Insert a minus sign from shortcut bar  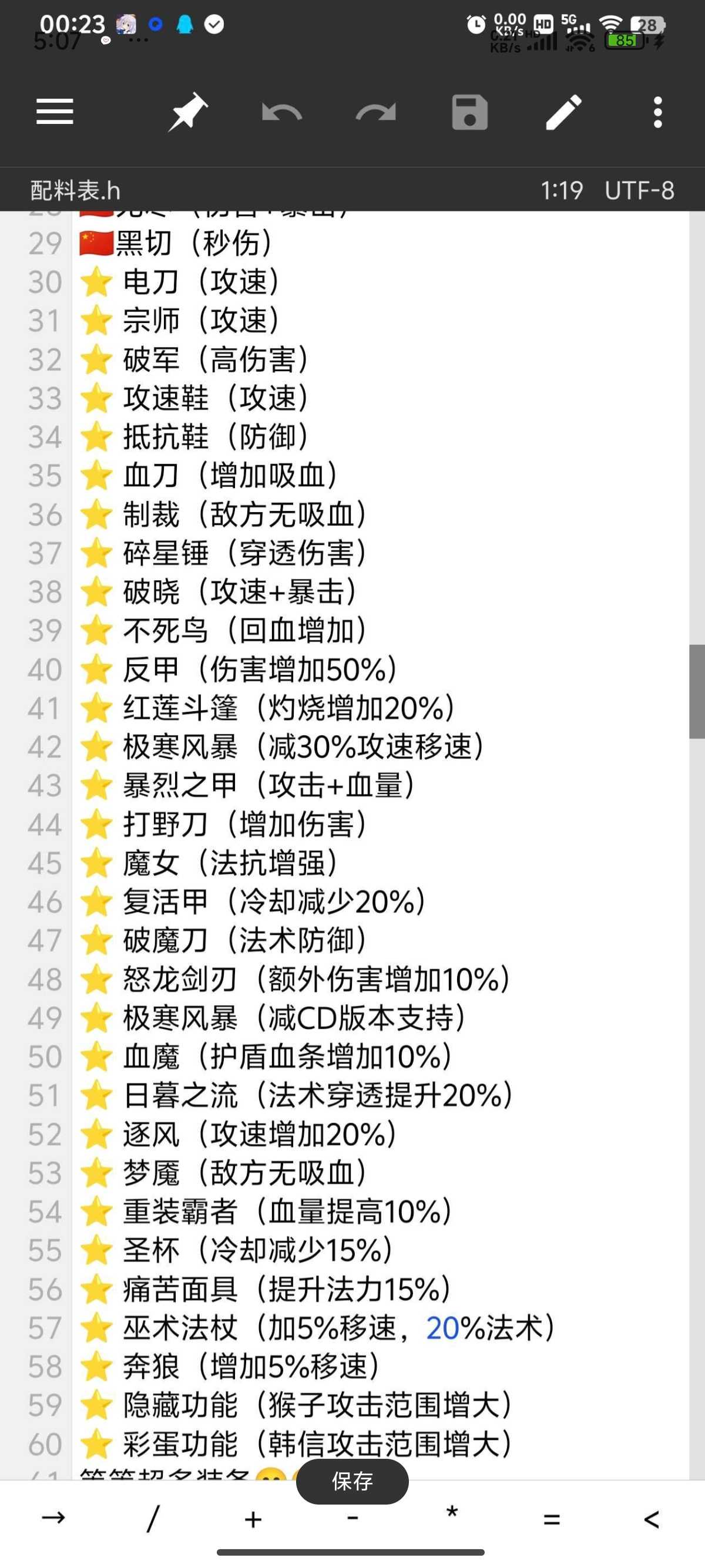[x=352, y=1518]
